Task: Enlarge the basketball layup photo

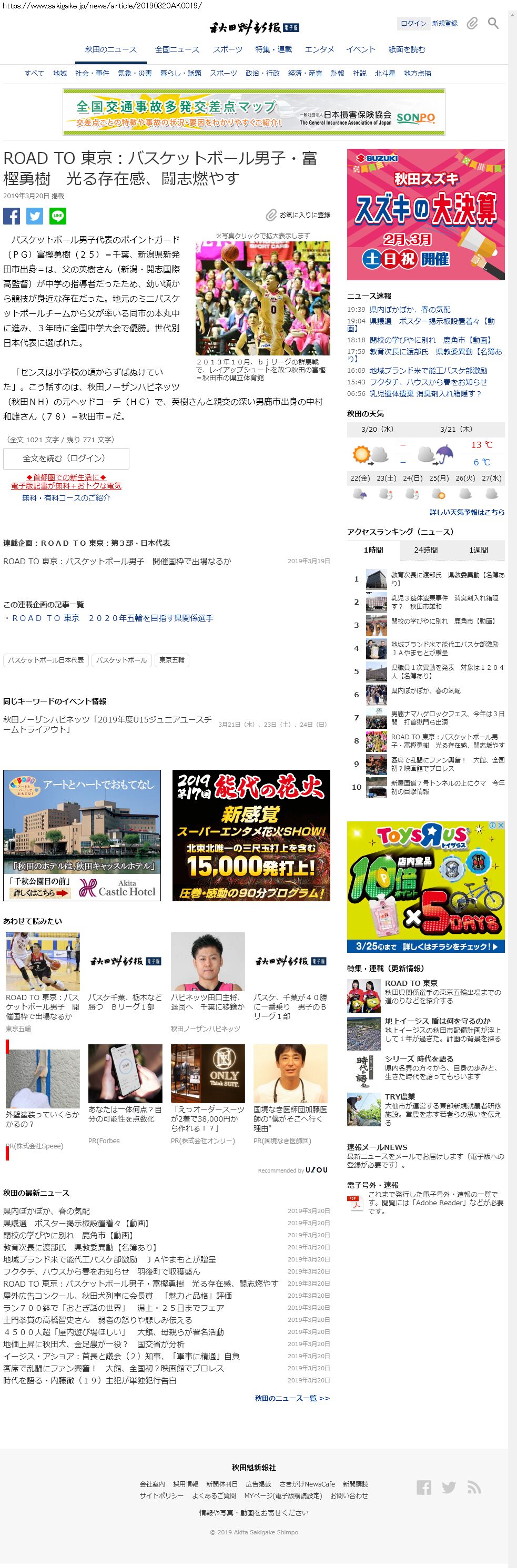Action: click(x=262, y=298)
